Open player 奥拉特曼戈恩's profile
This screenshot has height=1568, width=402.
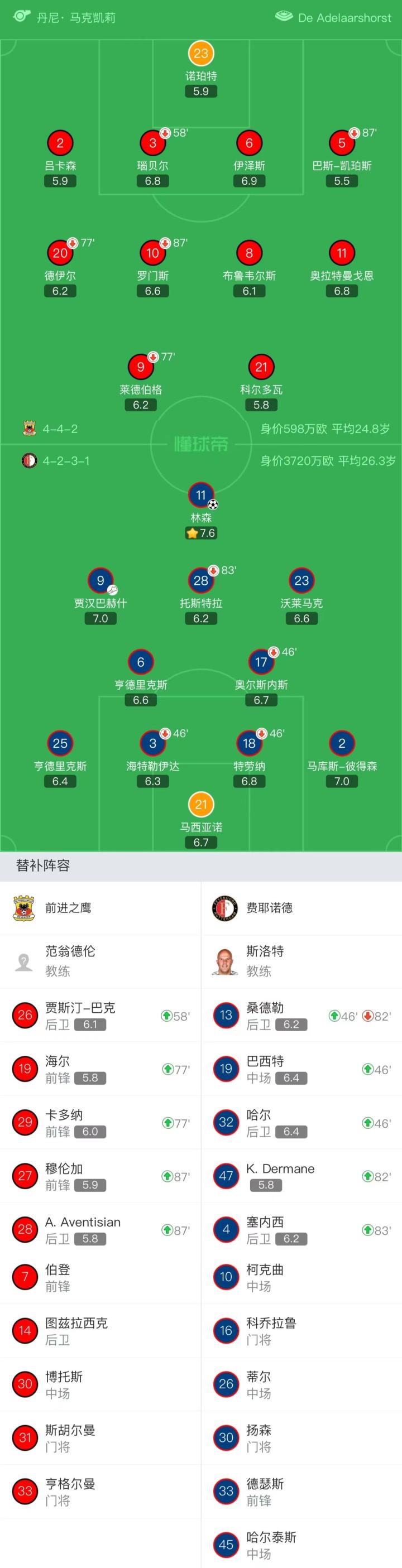click(342, 254)
